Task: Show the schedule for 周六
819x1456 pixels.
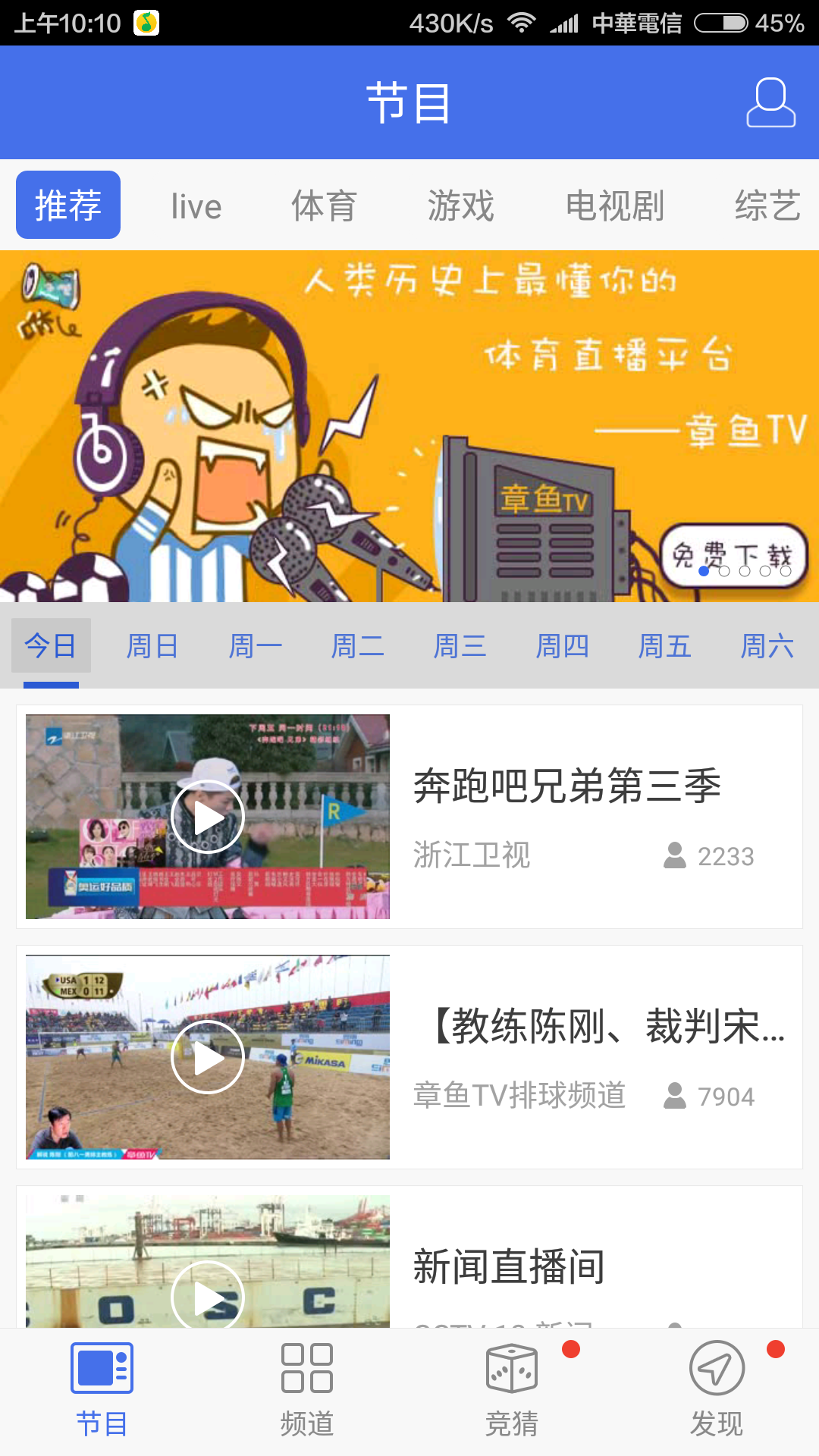Action: 767,646
